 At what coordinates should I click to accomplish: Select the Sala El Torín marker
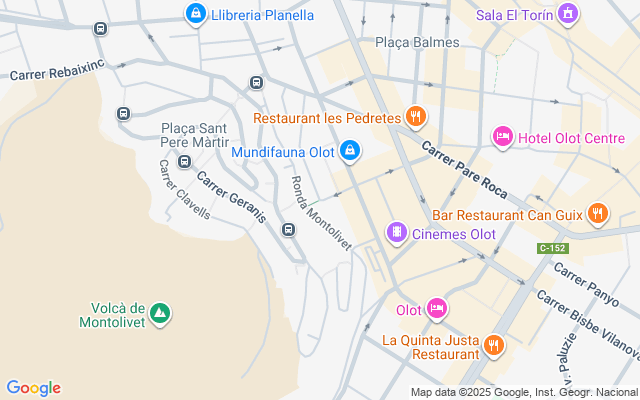[568, 14]
